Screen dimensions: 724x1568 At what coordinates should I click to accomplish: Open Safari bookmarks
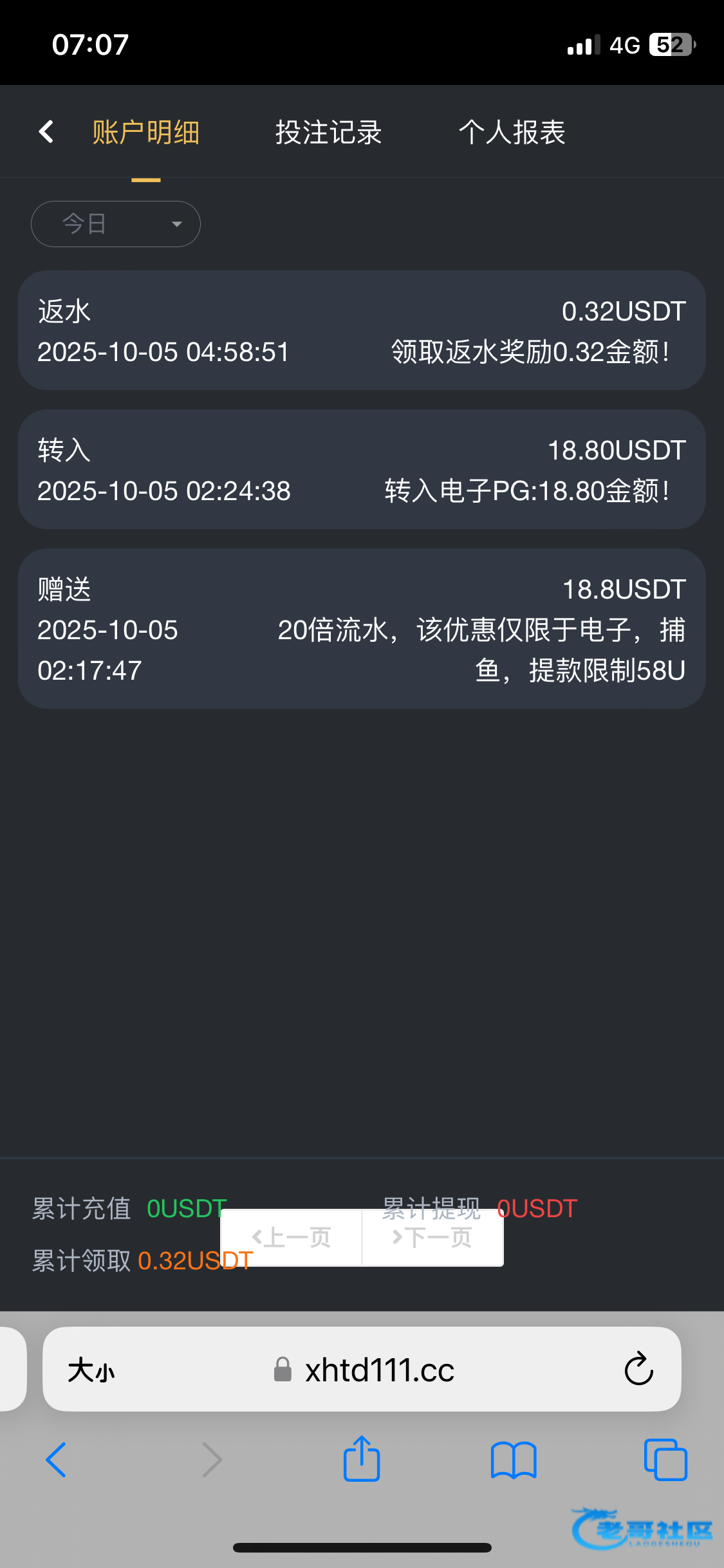(x=513, y=1460)
